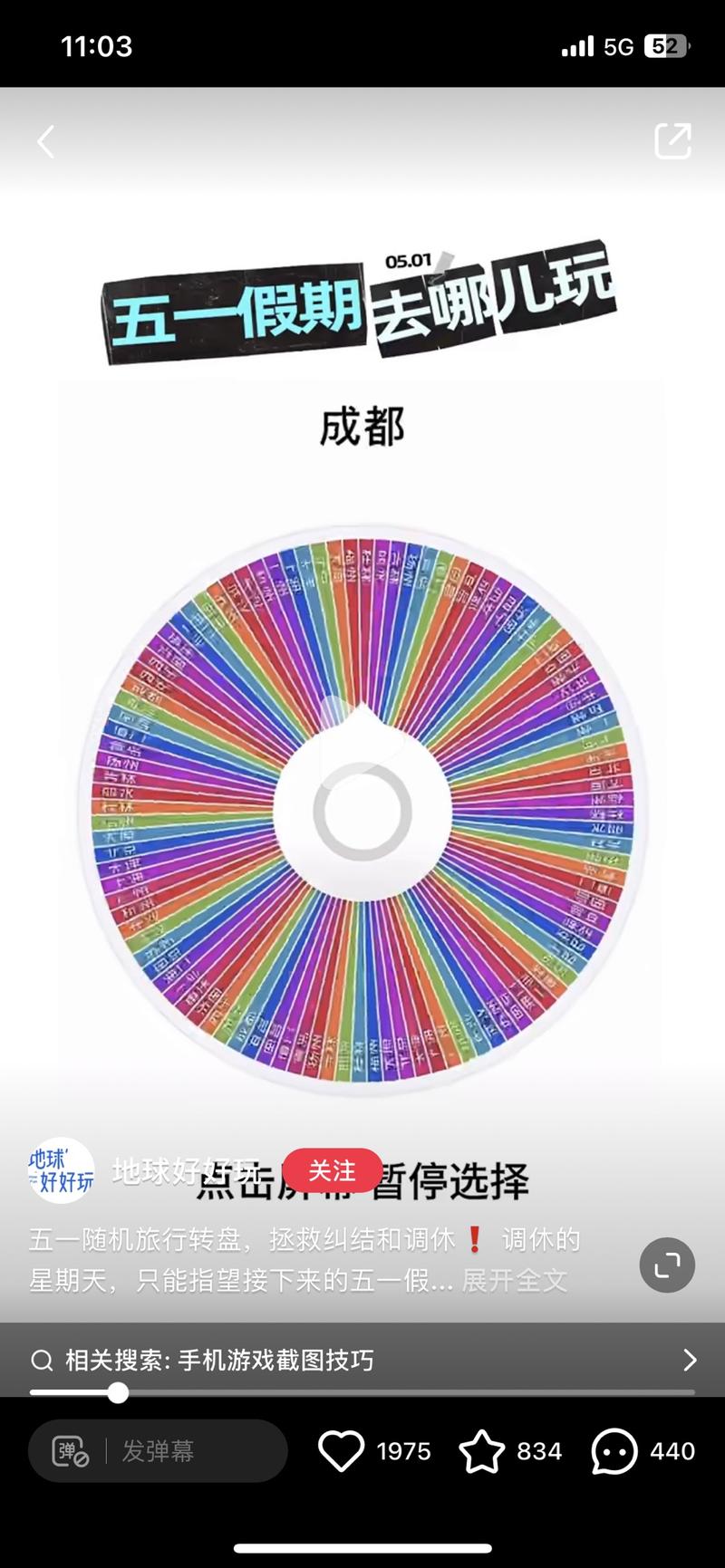Pause the spinning wheel video
Screen dimensions: 725x1568
click(362, 811)
